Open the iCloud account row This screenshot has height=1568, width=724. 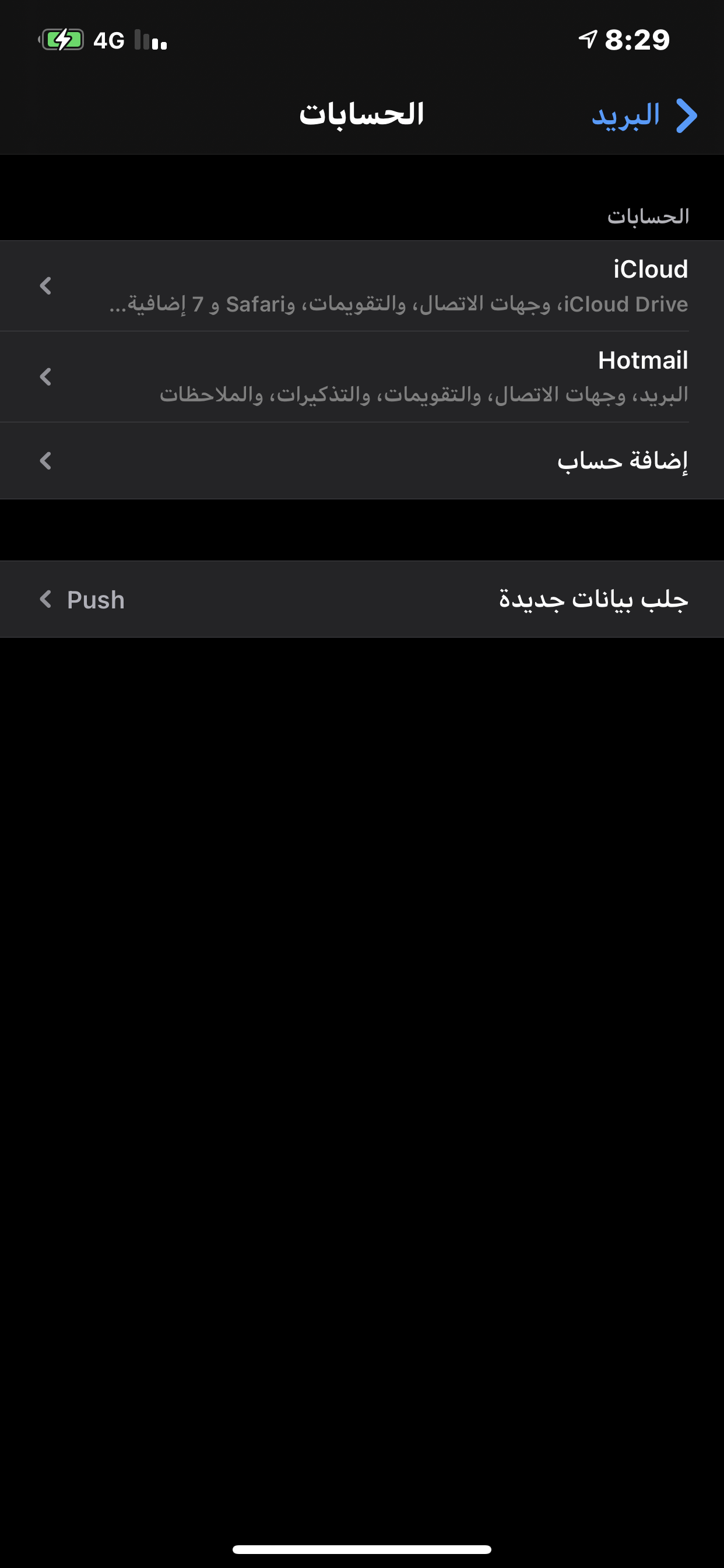tap(362, 286)
